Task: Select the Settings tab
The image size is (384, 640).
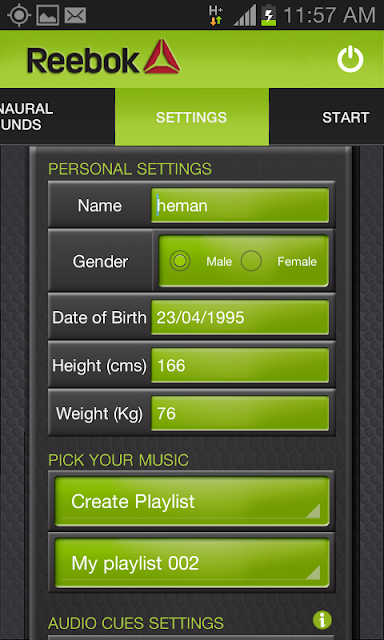Action: coord(192,117)
